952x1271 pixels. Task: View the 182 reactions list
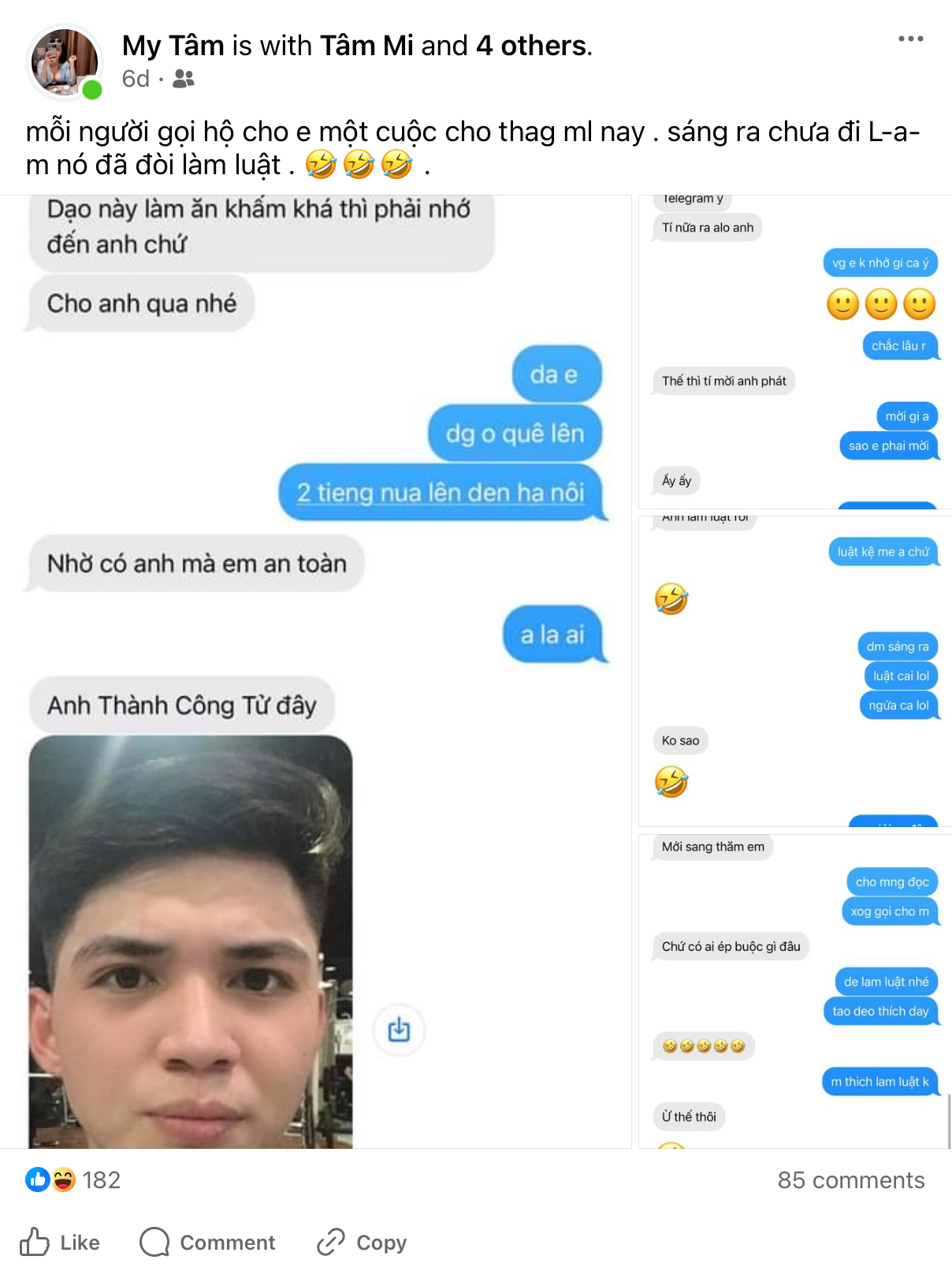point(73,1180)
